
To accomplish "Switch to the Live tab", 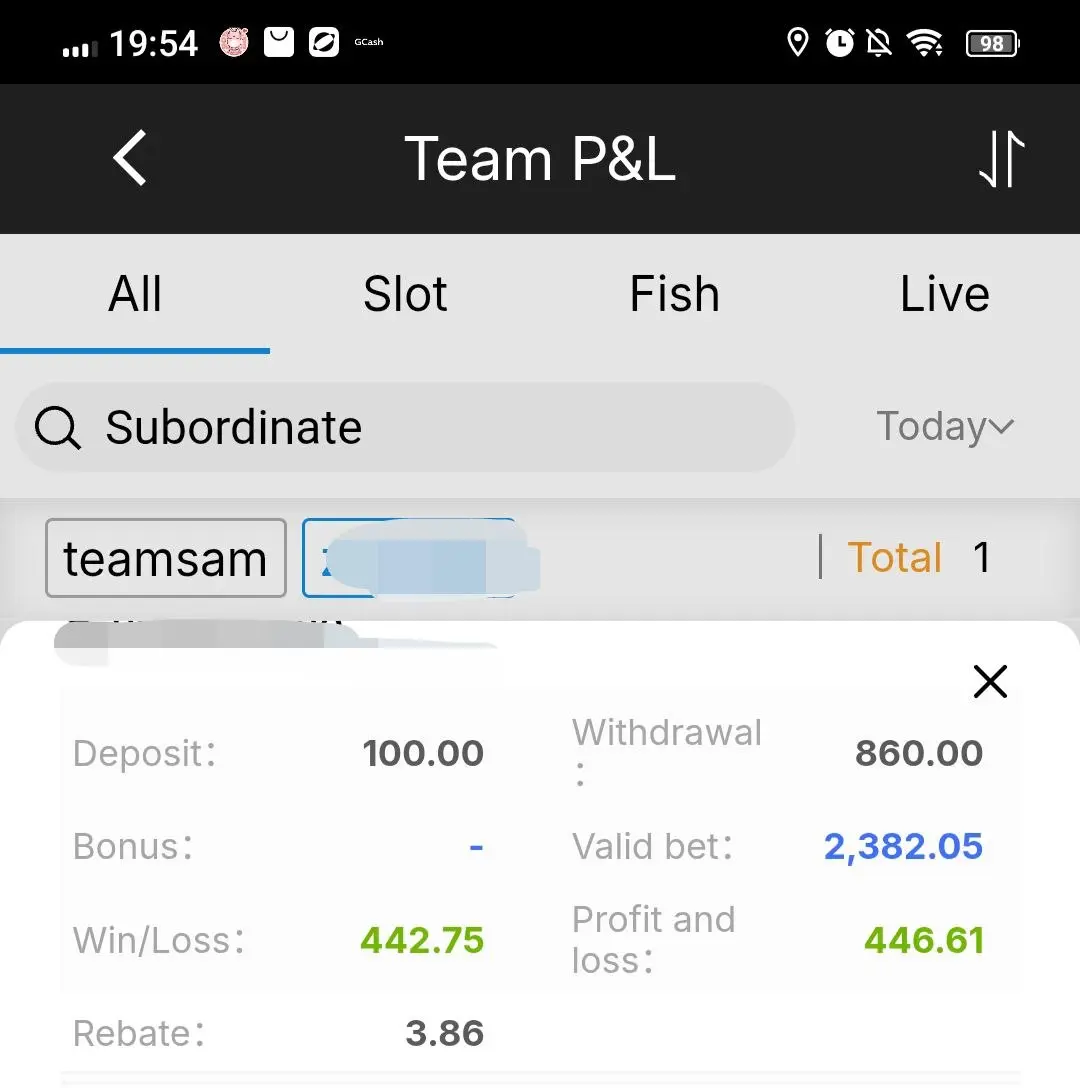I will (945, 294).
